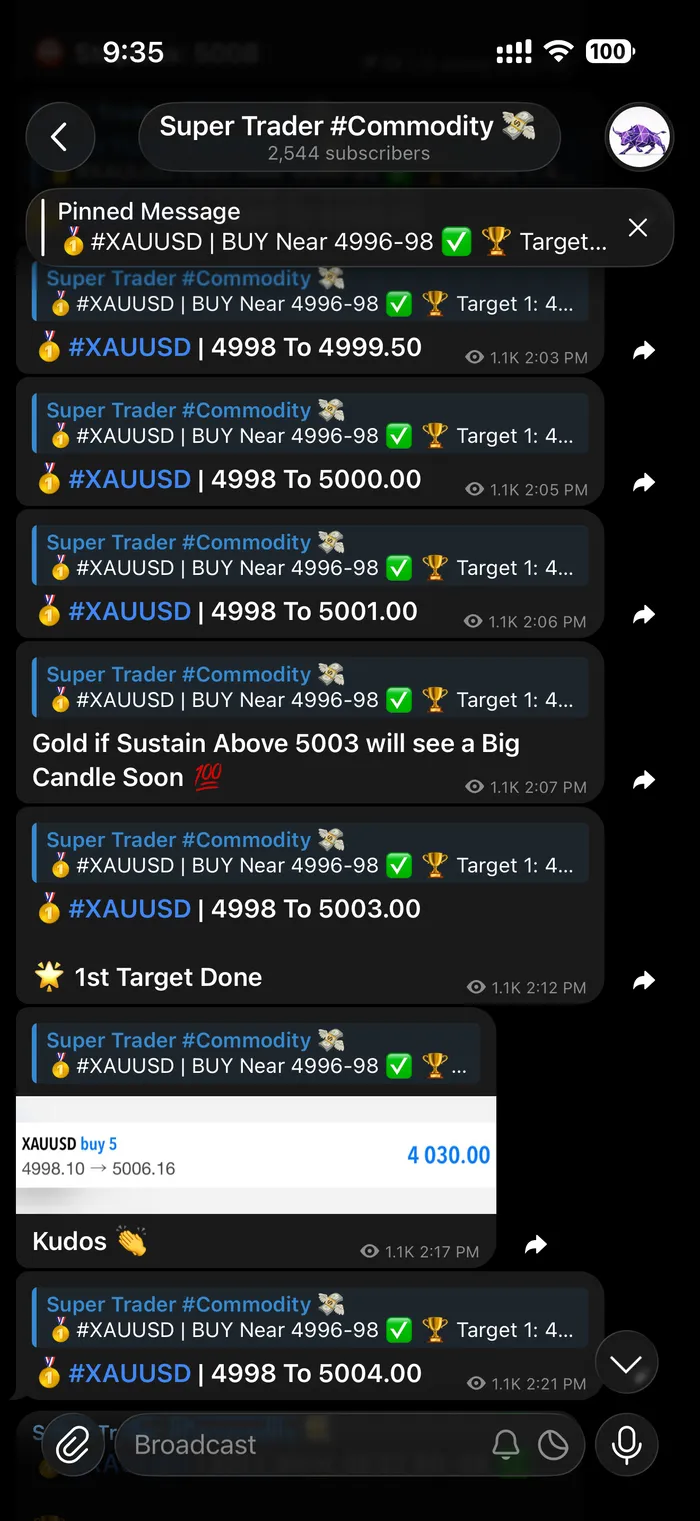The height and width of the screenshot is (1521, 700).
Task: Go back to the chat list
Action: [60, 137]
